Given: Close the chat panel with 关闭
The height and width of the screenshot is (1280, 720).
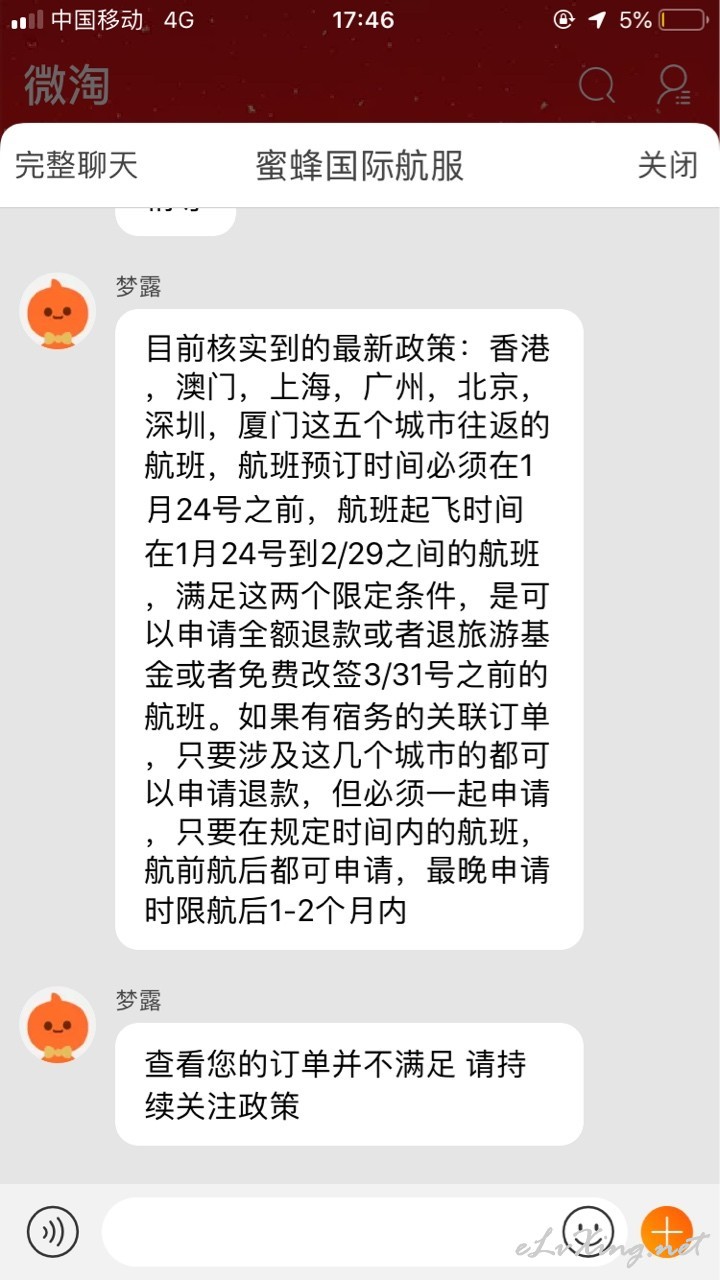Looking at the screenshot, I should click(667, 165).
